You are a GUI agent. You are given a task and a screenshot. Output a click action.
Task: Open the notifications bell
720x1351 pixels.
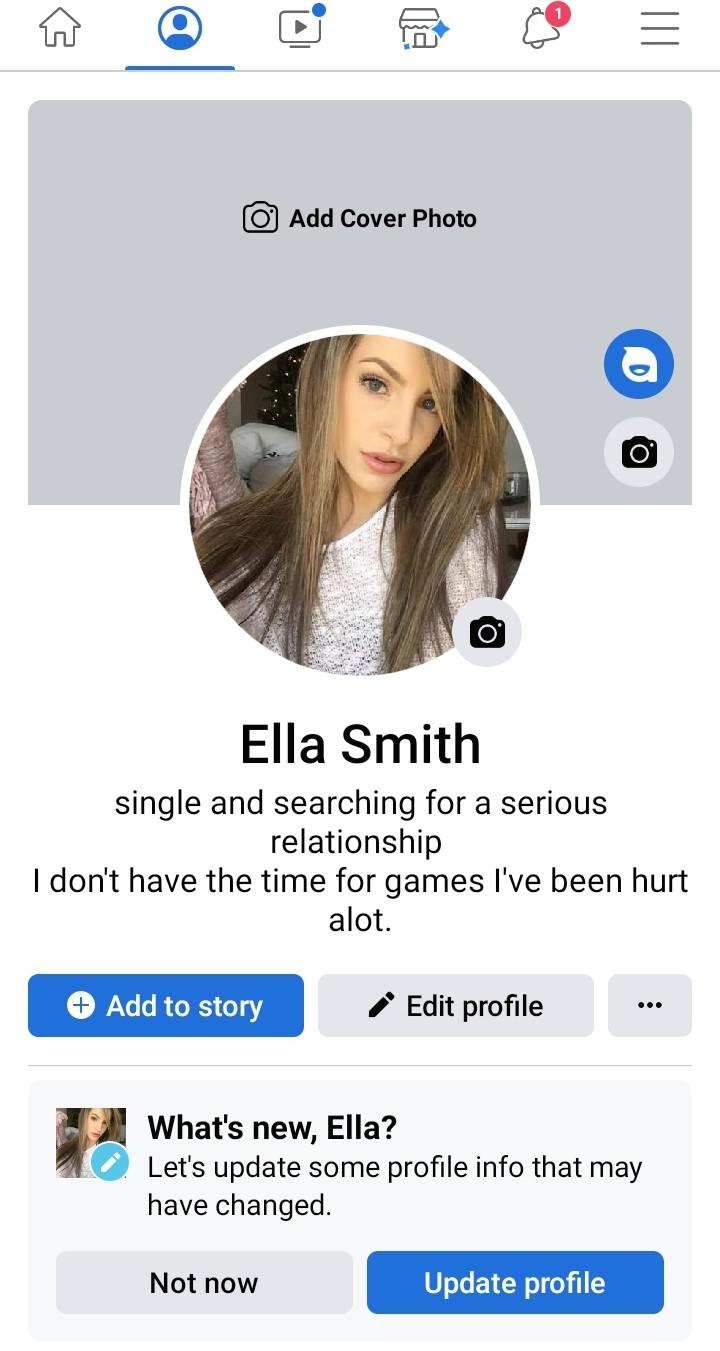pos(541,29)
